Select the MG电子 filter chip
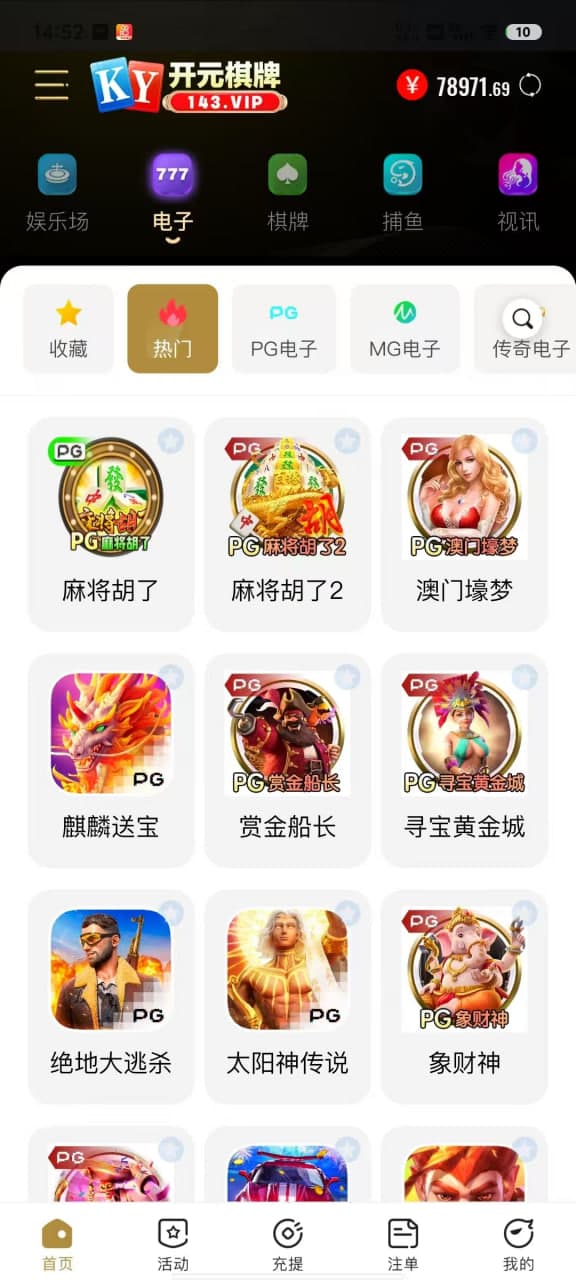 click(404, 329)
